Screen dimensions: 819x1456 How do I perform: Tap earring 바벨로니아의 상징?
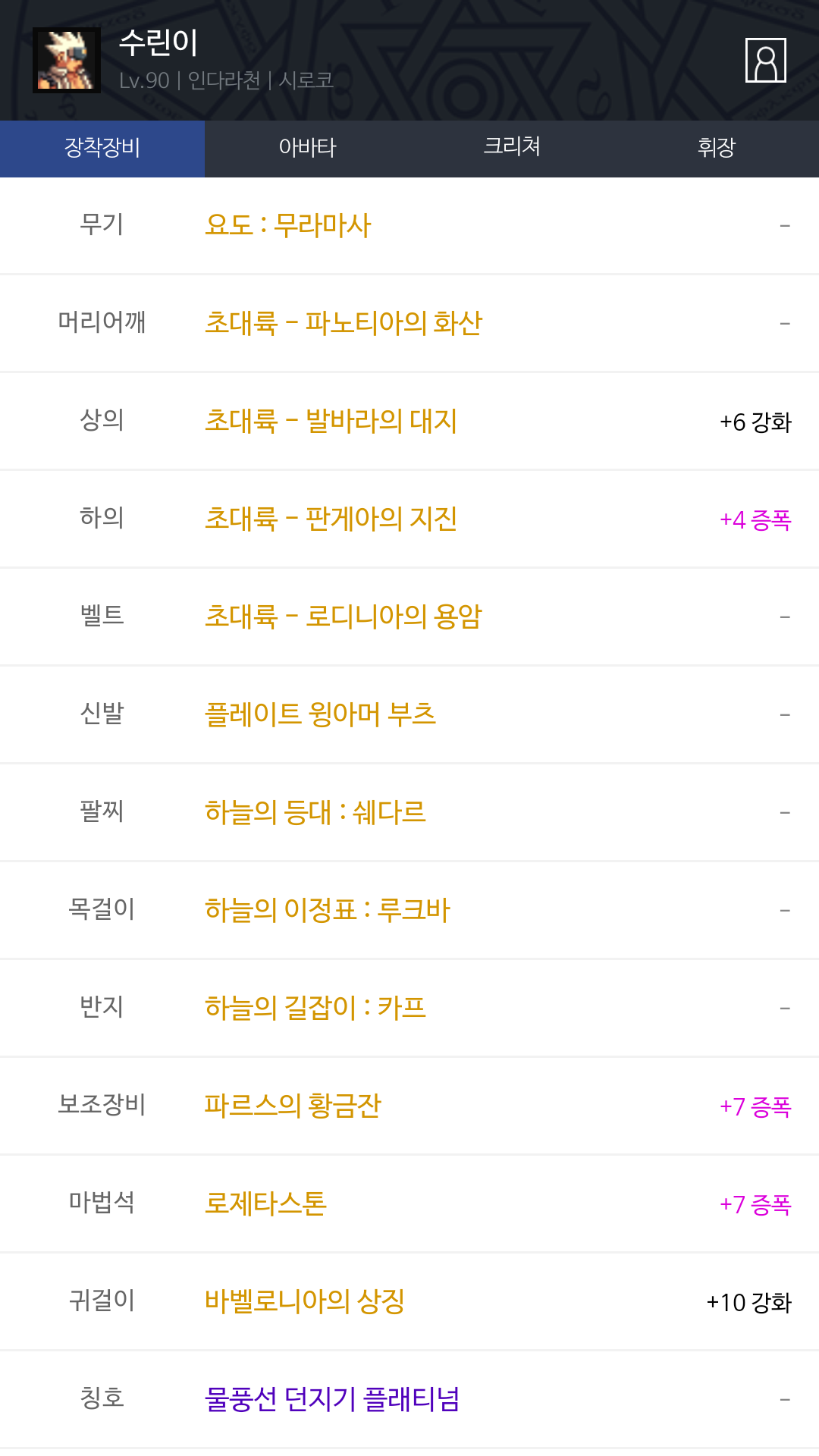(305, 1301)
